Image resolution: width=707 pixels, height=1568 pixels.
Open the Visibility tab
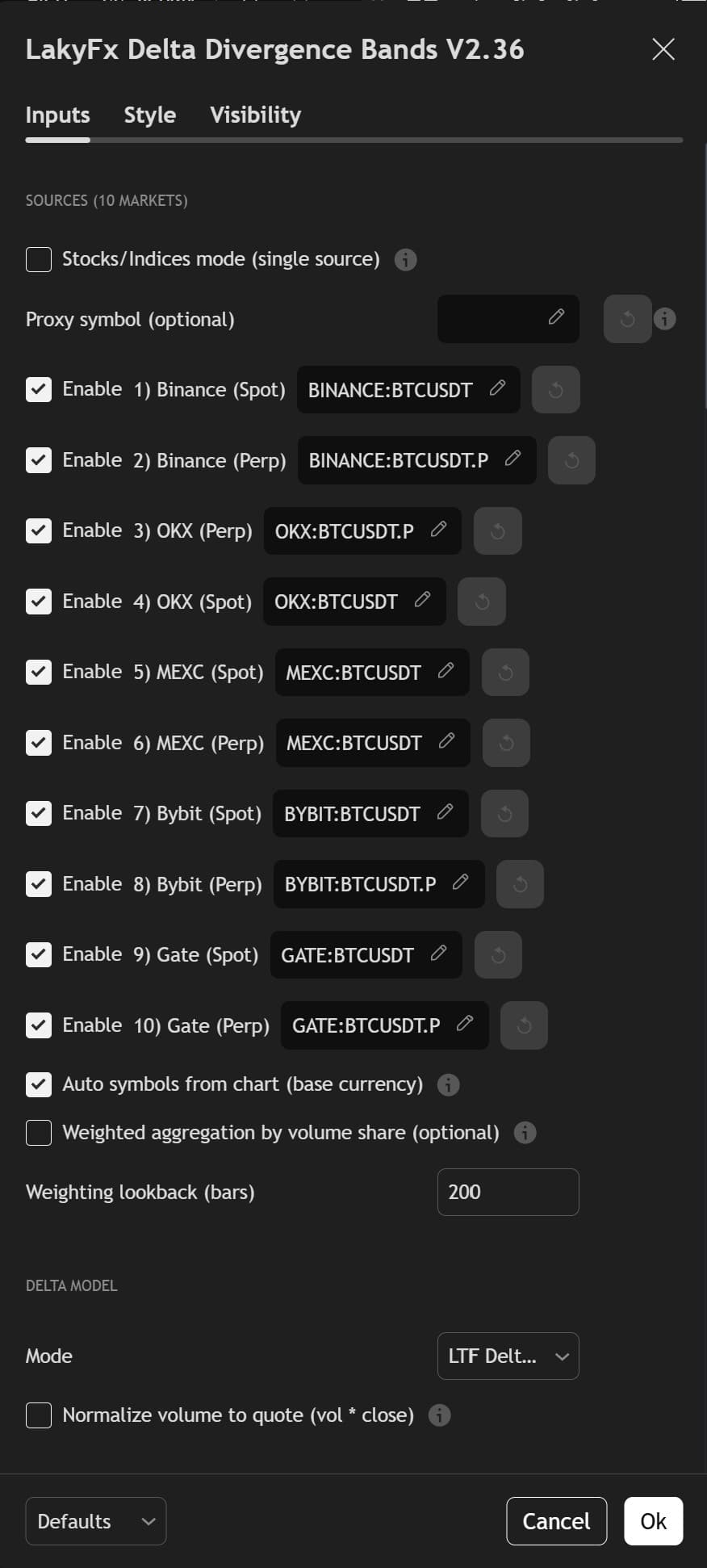pos(255,115)
